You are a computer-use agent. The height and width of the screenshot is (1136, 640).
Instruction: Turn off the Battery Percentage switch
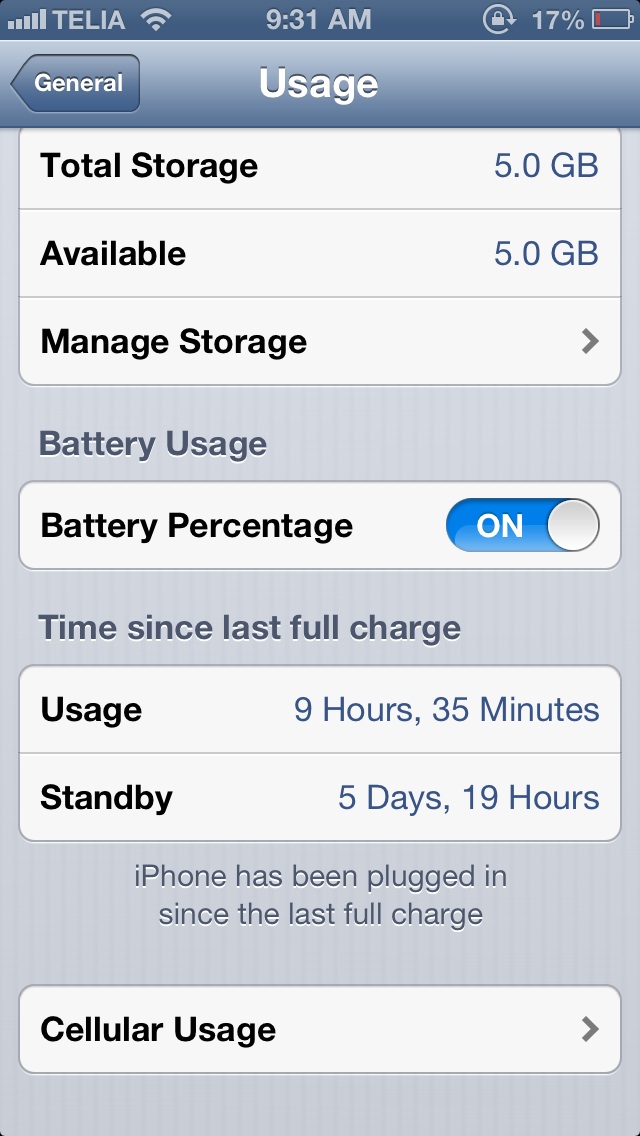[523, 525]
